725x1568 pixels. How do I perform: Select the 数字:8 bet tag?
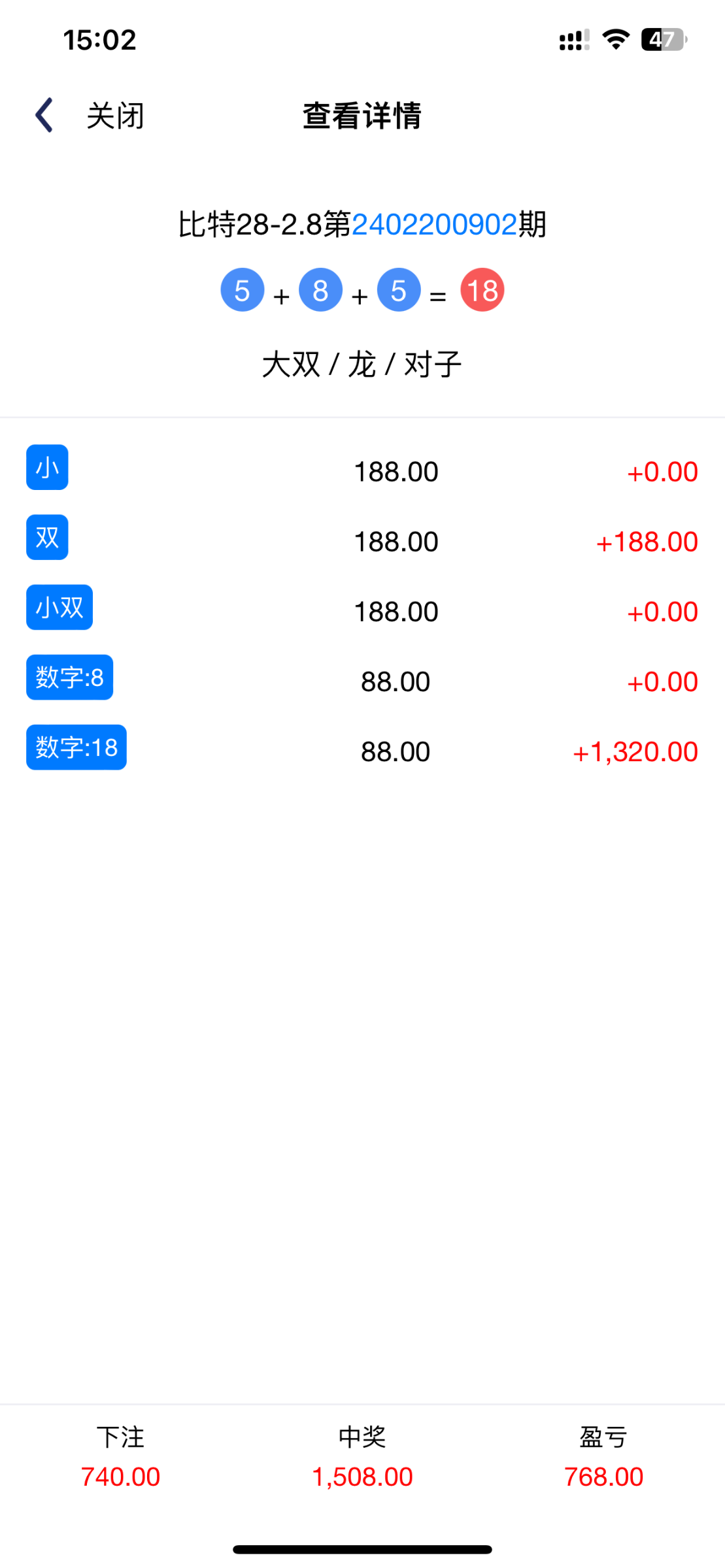click(69, 677)
